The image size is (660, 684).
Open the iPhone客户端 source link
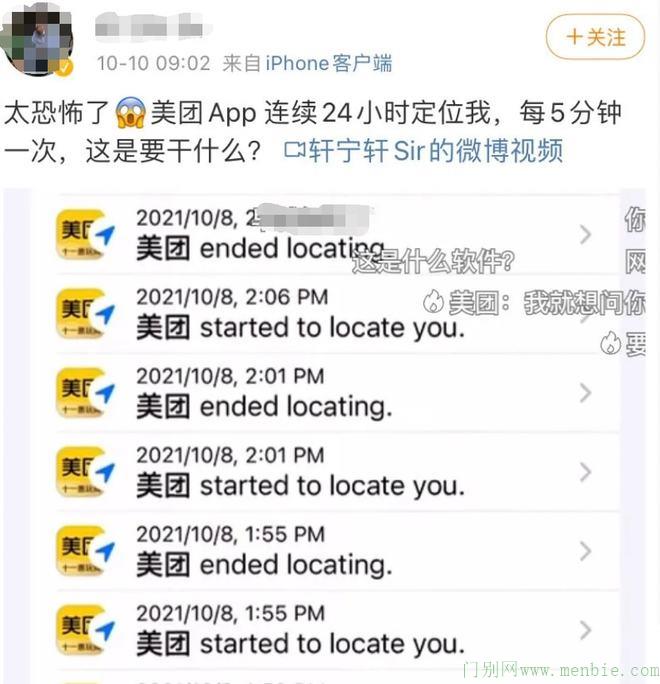click(x=328, y=63)
